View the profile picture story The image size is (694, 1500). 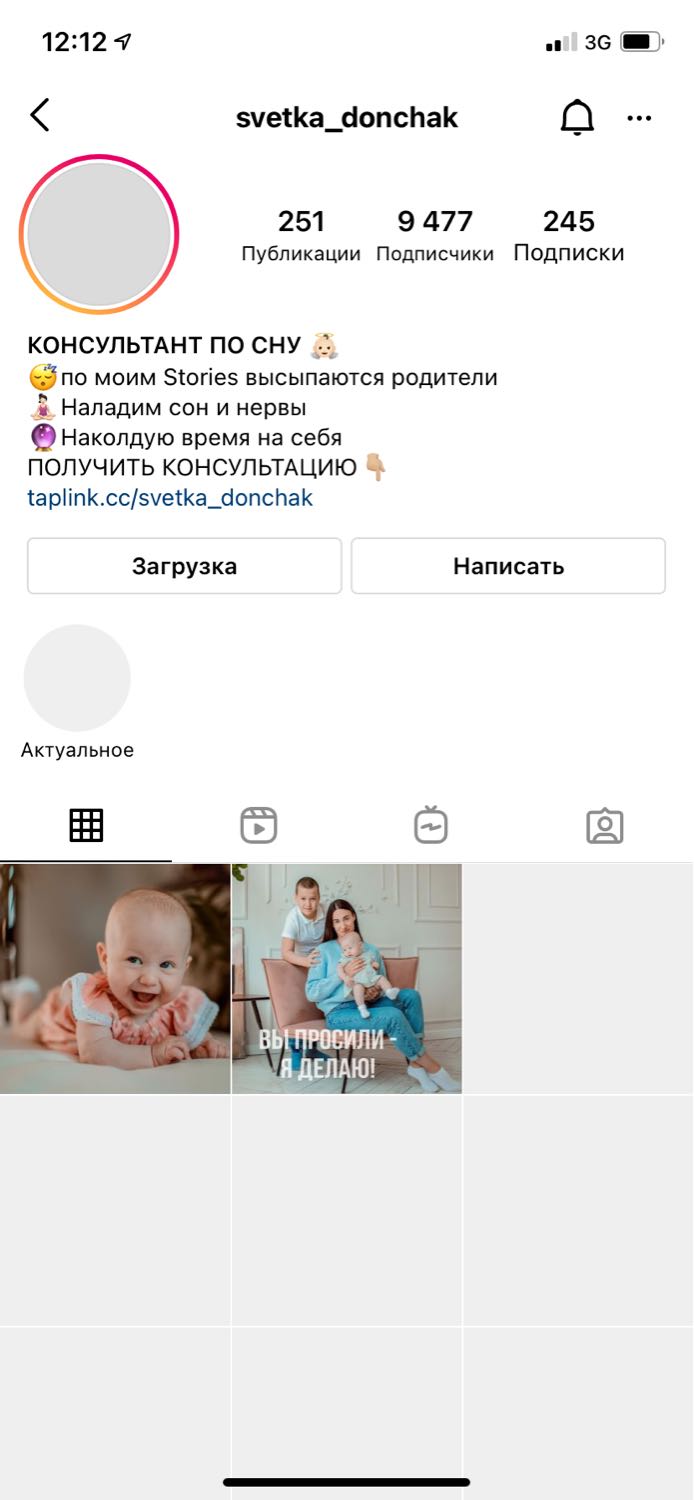coord(99,235)
